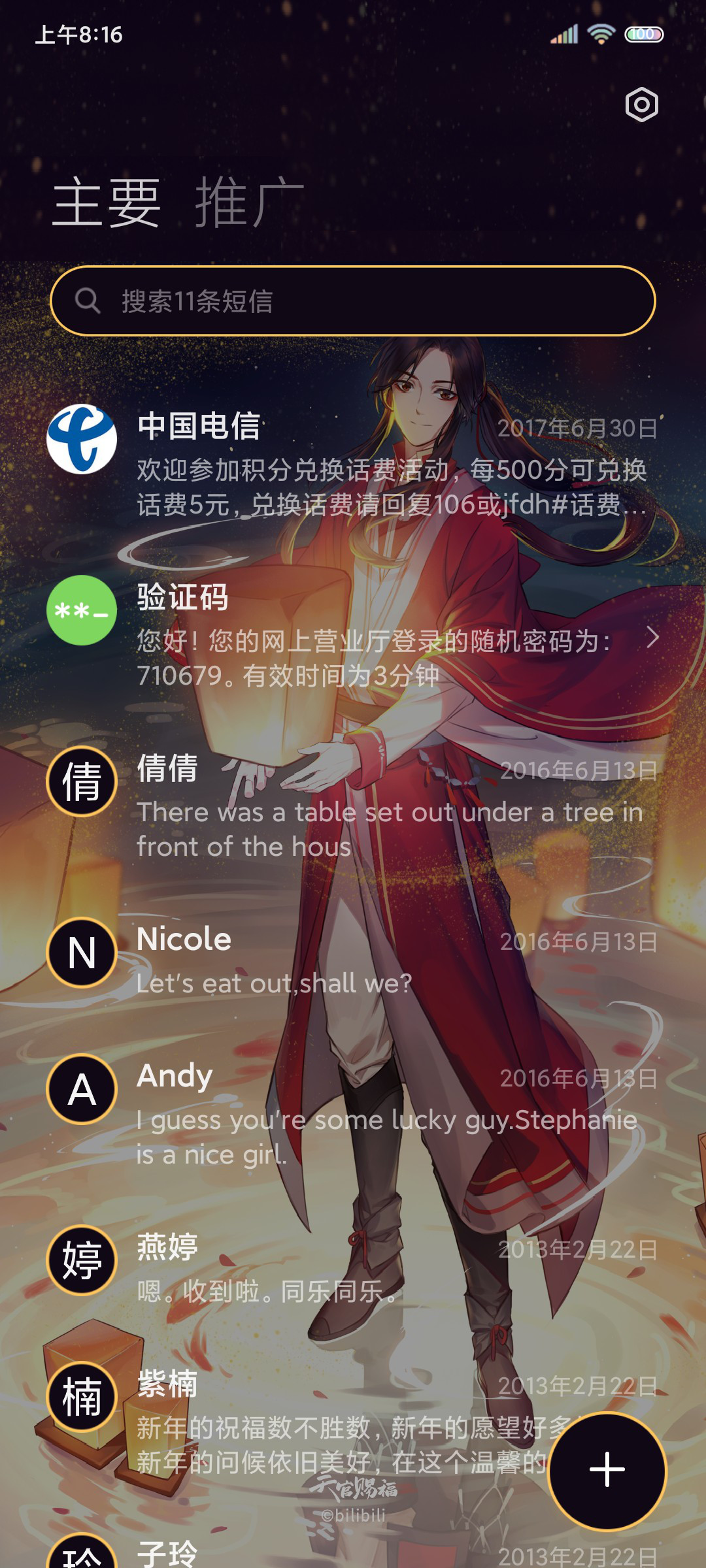Open the thread from 子玲
The image size is (706, 1568).
[353, 1552]
